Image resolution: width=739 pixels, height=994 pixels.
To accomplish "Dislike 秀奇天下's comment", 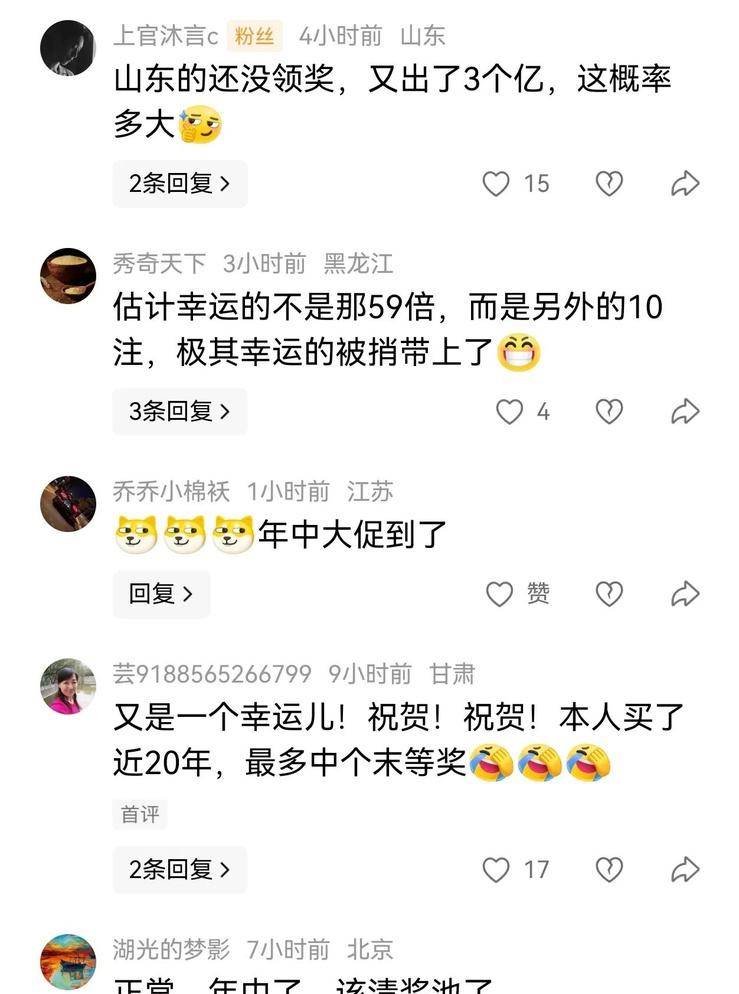I will pos(609,411).
